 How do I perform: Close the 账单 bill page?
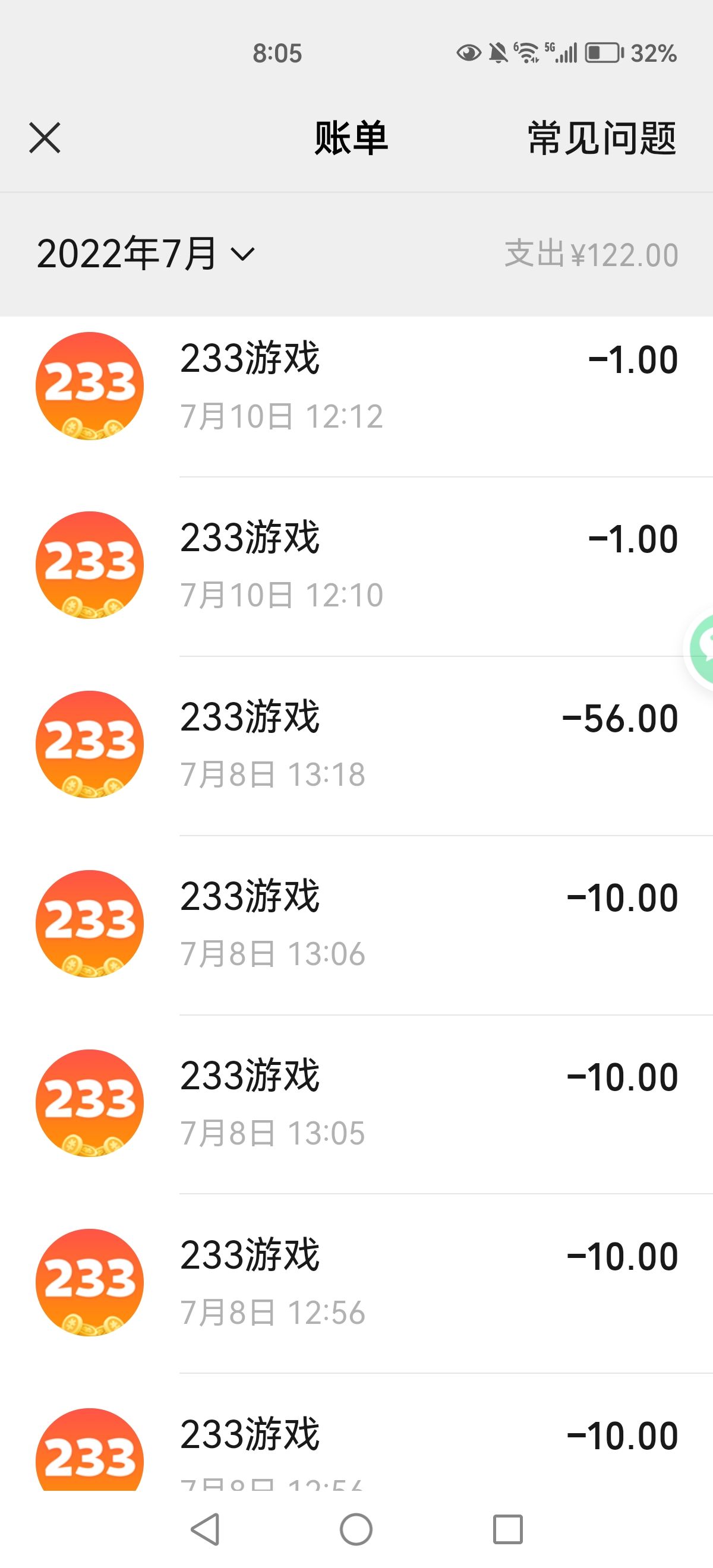(x=45, y=138)
